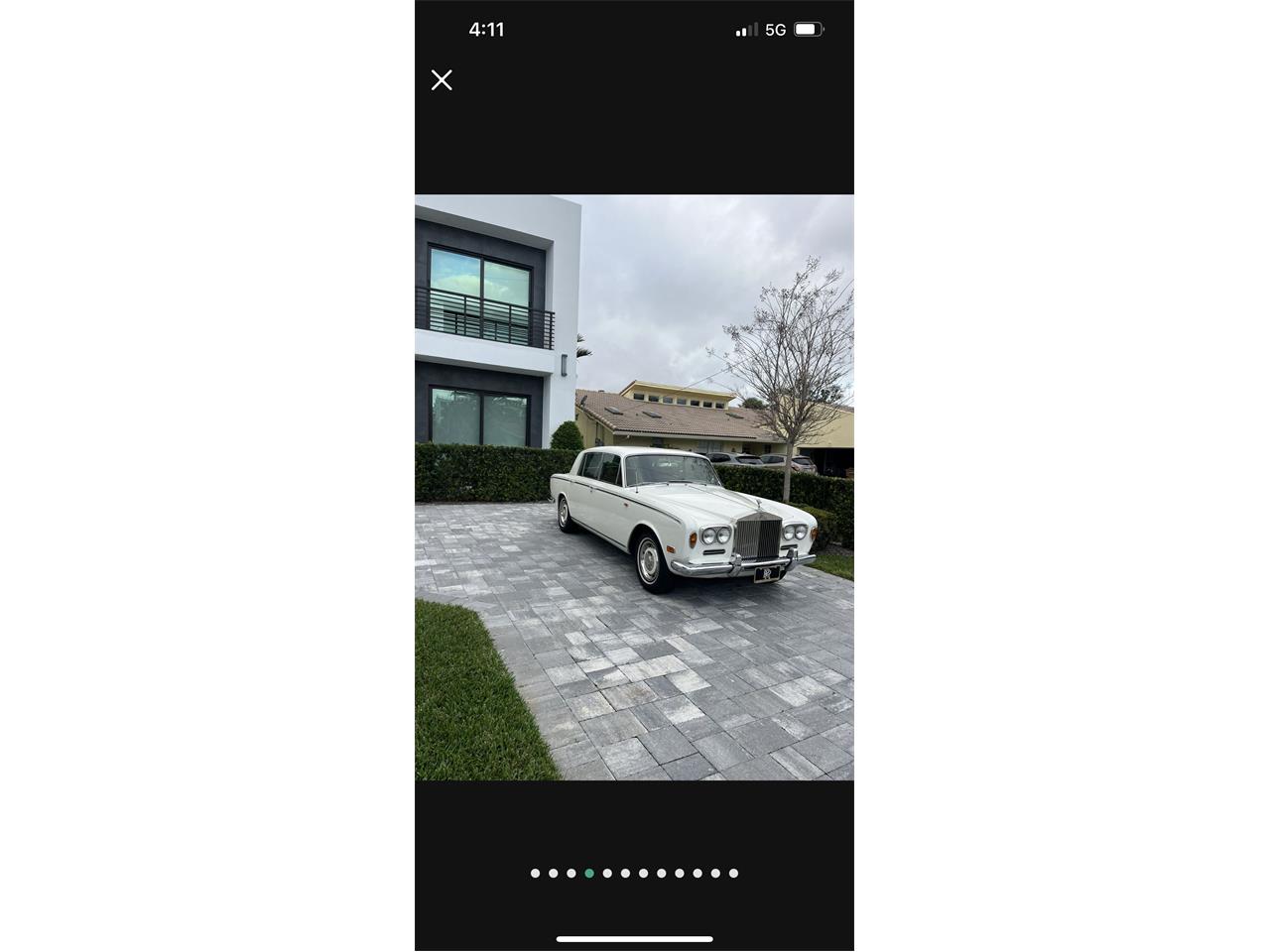Jump to the first photo dot

pyautogui.click(x=536, y=874)
